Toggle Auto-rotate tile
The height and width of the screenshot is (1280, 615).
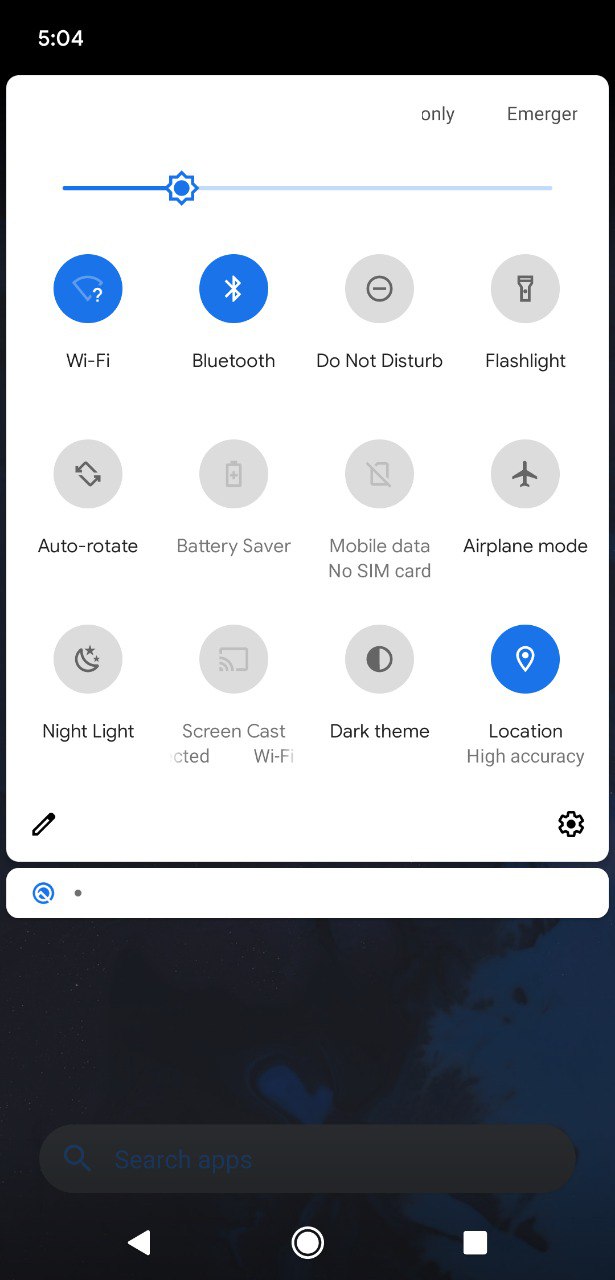pos(88,474)
